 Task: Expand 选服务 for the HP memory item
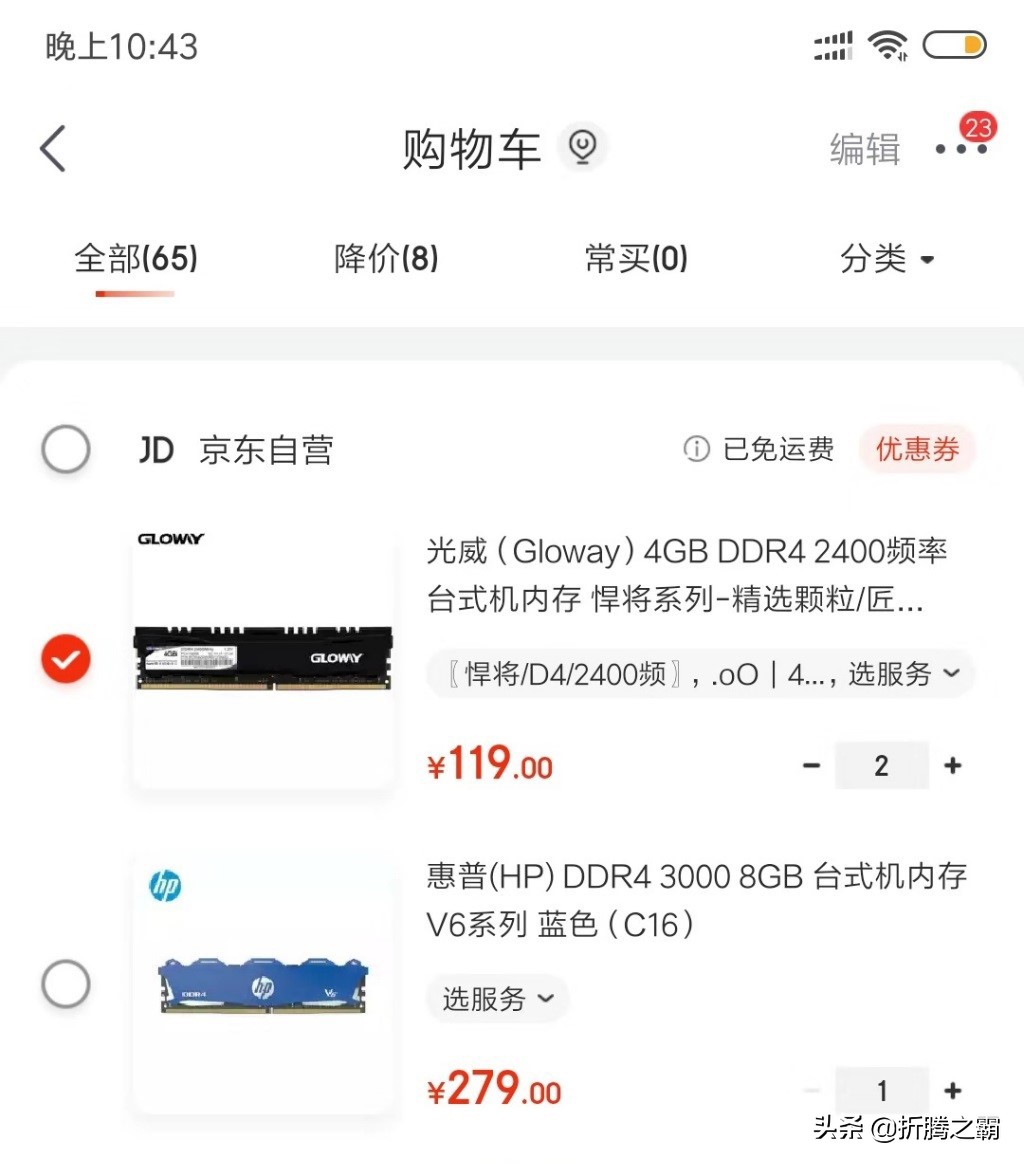pyautogui.click(x=497, y=998)
